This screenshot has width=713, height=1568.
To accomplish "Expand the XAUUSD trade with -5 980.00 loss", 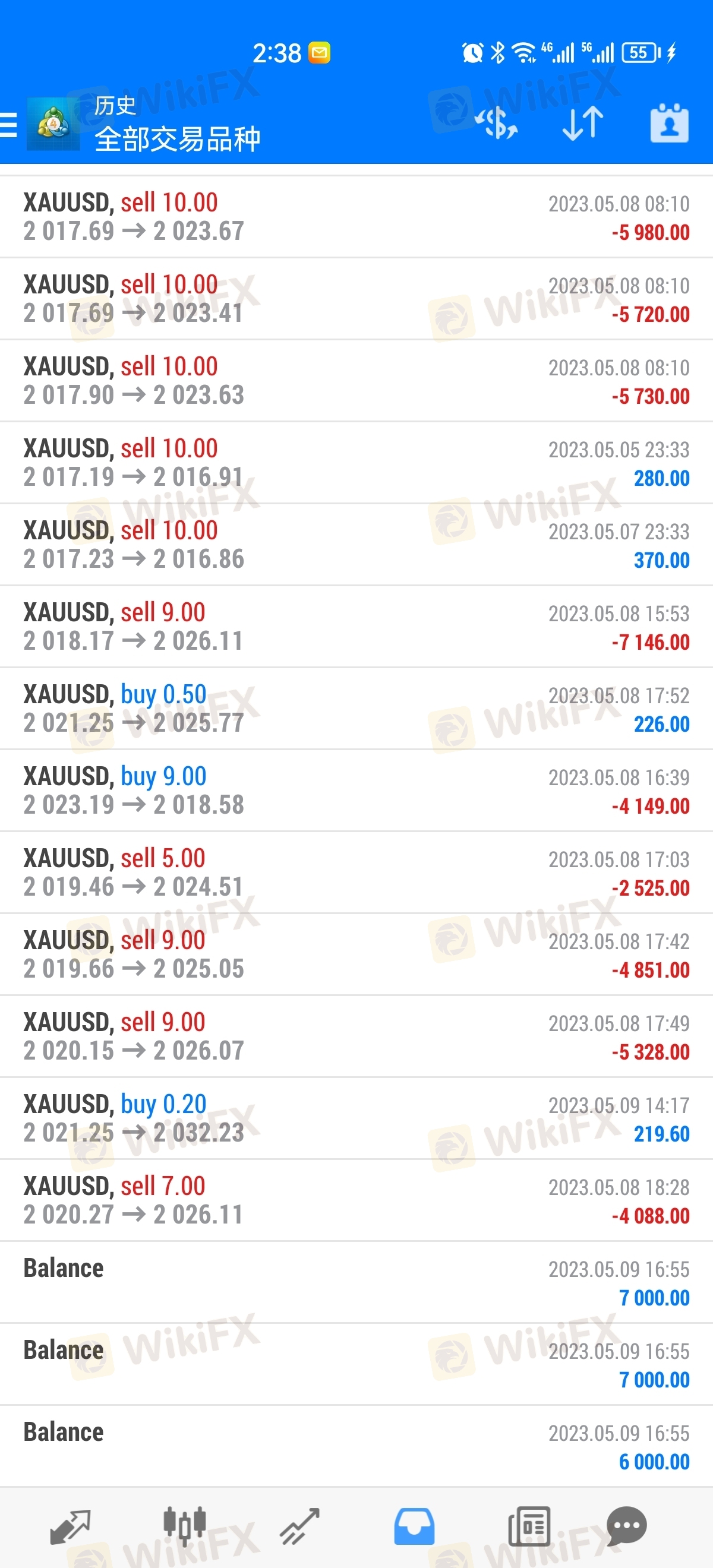I will [356, 217].
